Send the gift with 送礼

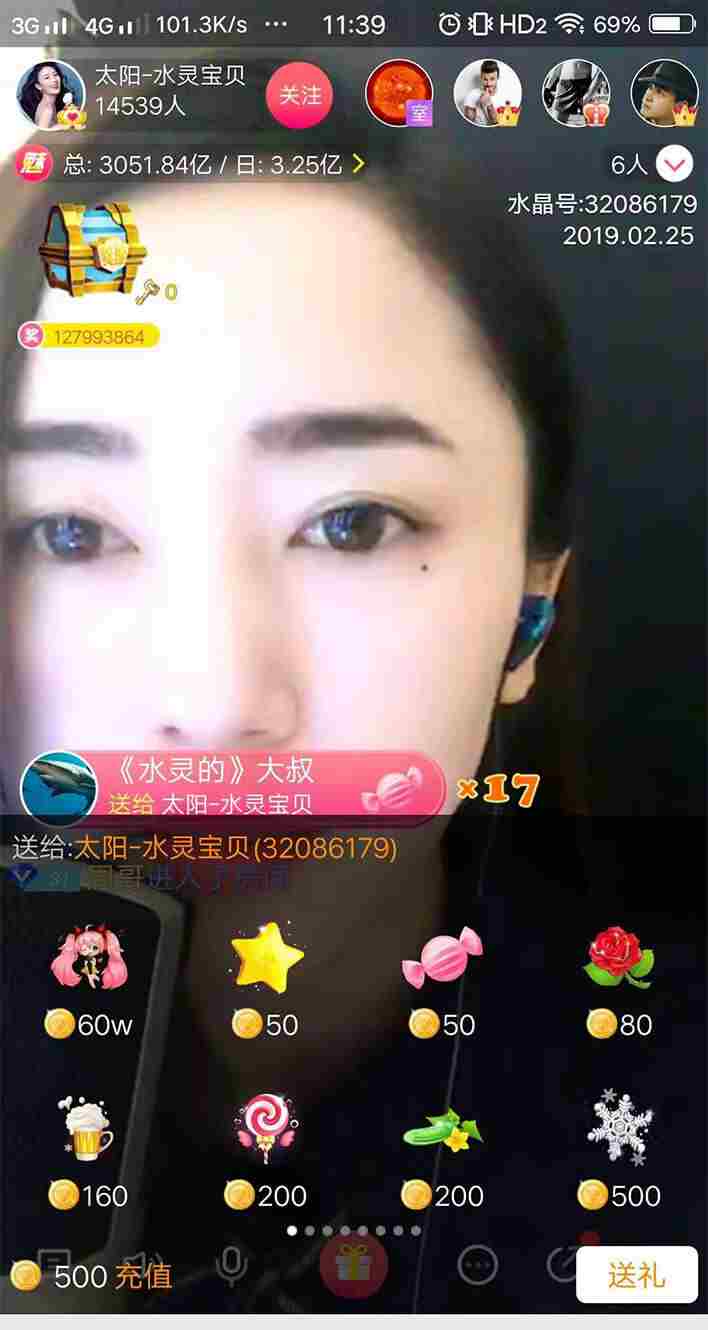[x=636, y=1275]
